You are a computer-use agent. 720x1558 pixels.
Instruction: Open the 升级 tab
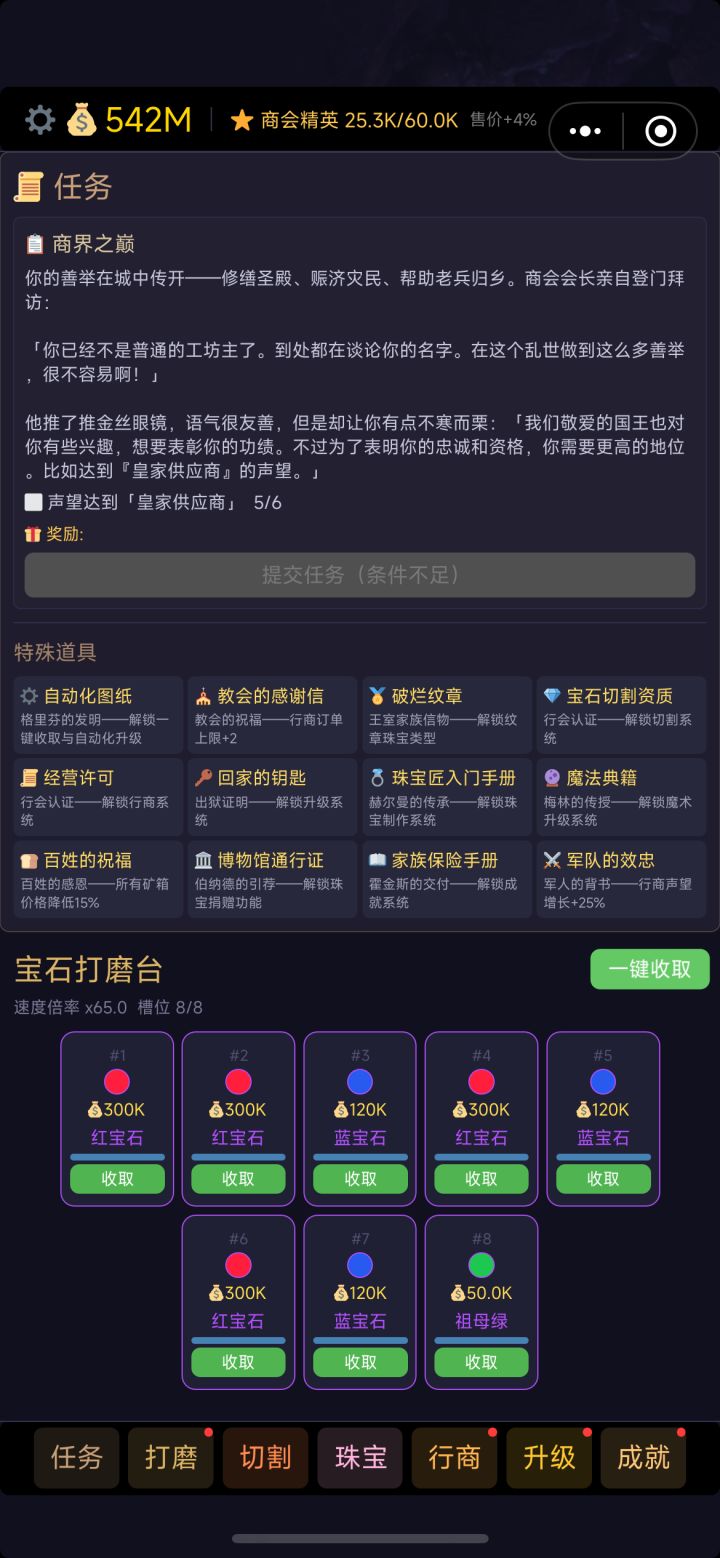548,1459
